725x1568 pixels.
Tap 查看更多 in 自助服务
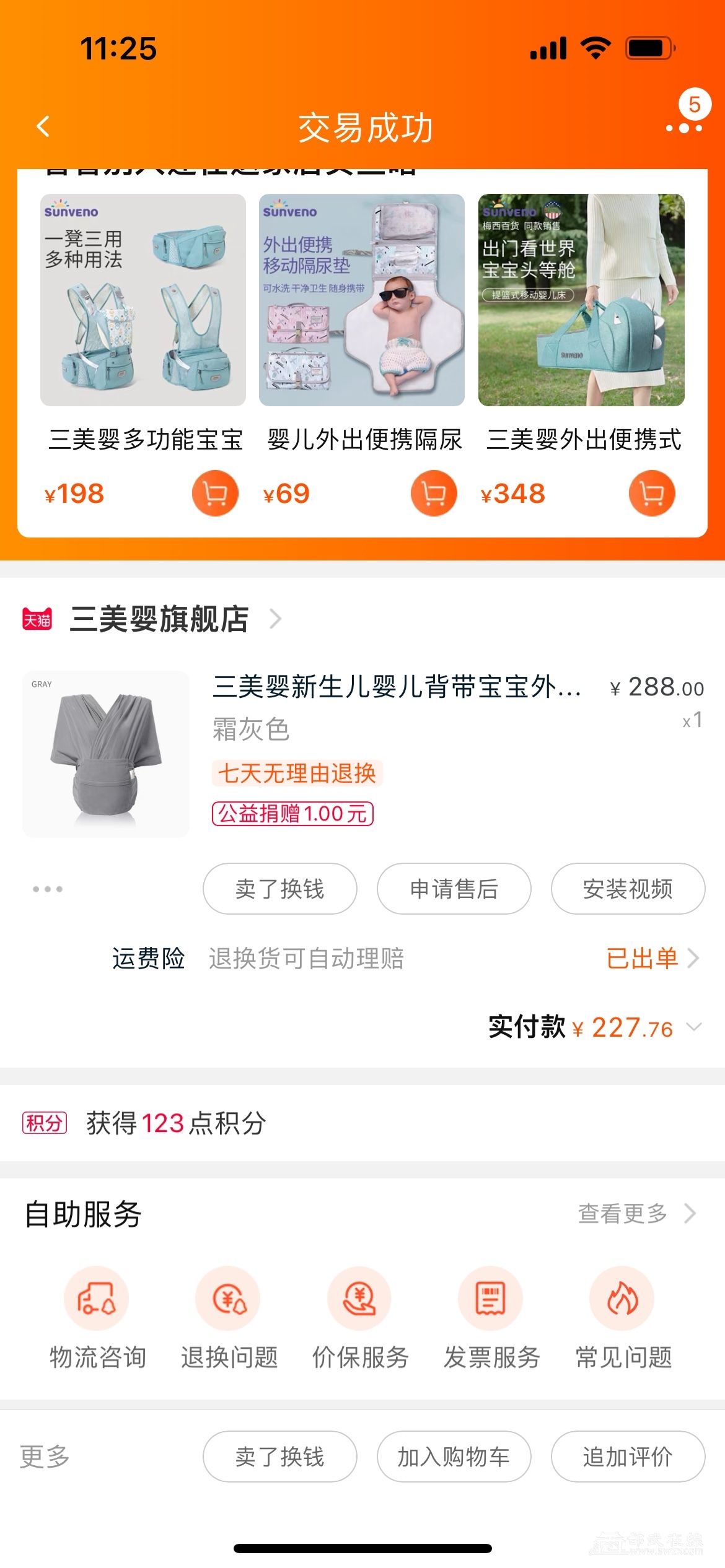(x=636, y=1214)
